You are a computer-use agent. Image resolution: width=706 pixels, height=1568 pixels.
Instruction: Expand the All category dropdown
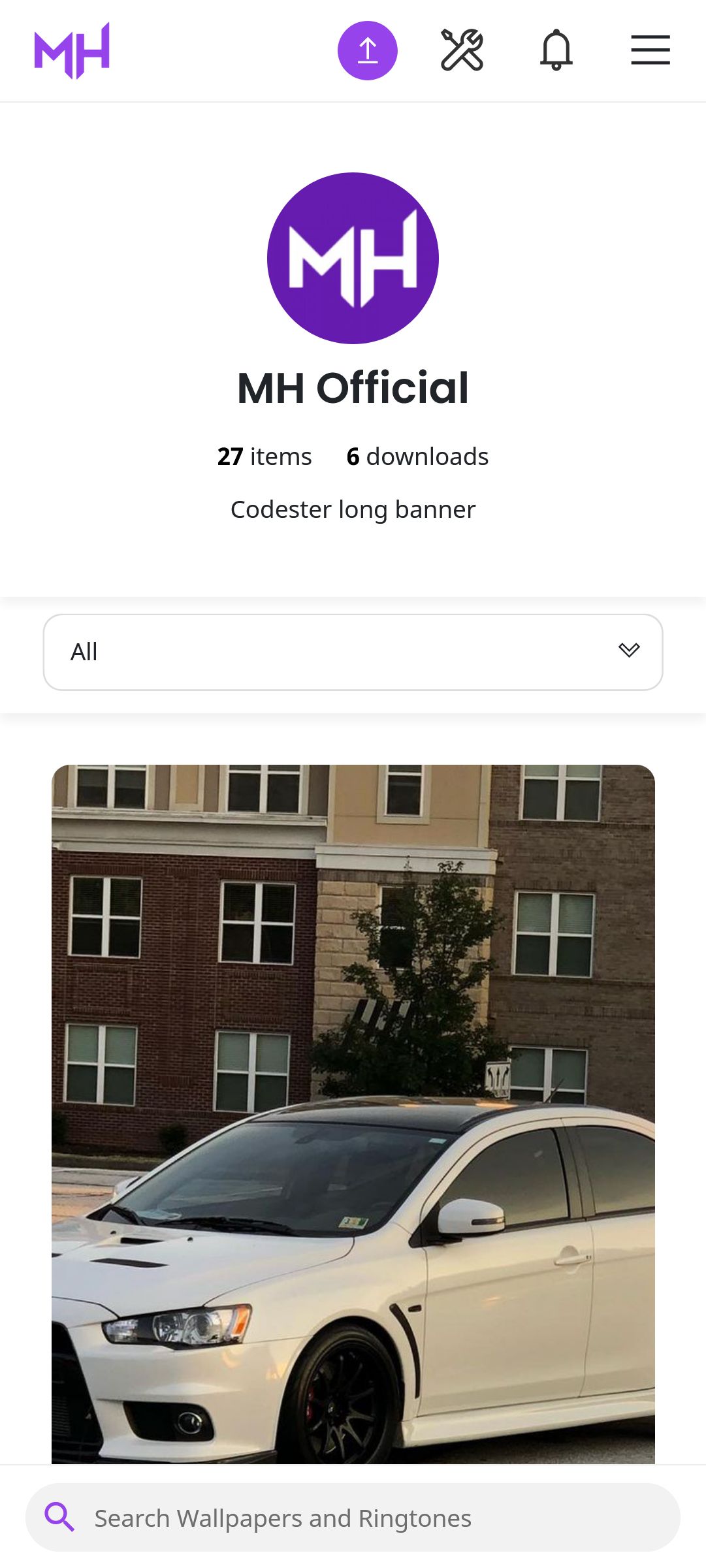[x=353, y=652]
